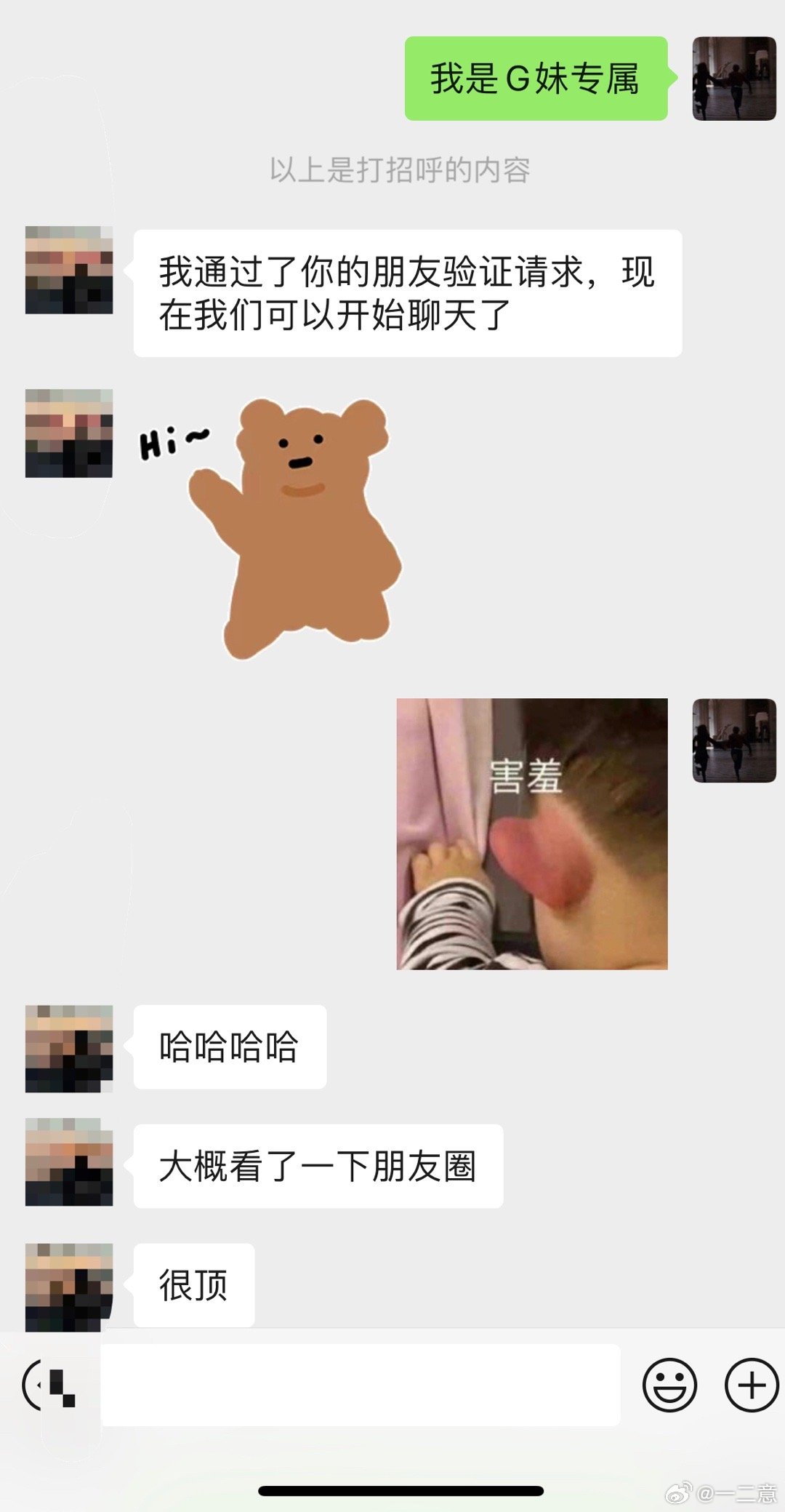Open own avatar beside 我是G妹专属 message

pos(734,79)
